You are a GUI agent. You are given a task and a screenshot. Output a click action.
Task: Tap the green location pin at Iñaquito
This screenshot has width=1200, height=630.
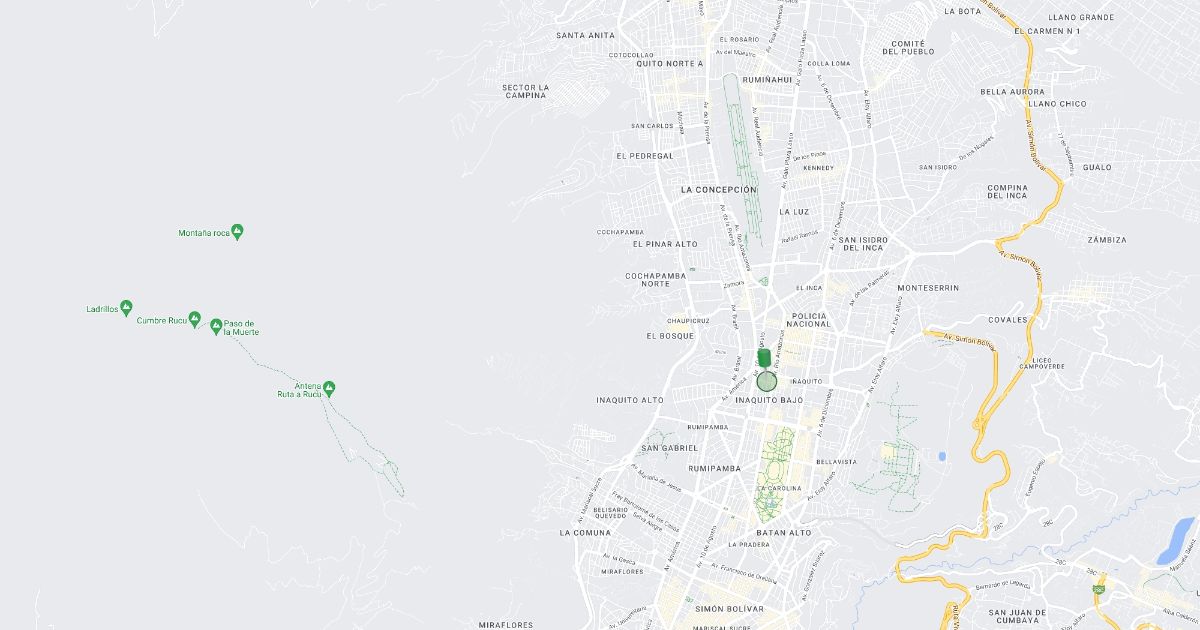coord(766,360)
